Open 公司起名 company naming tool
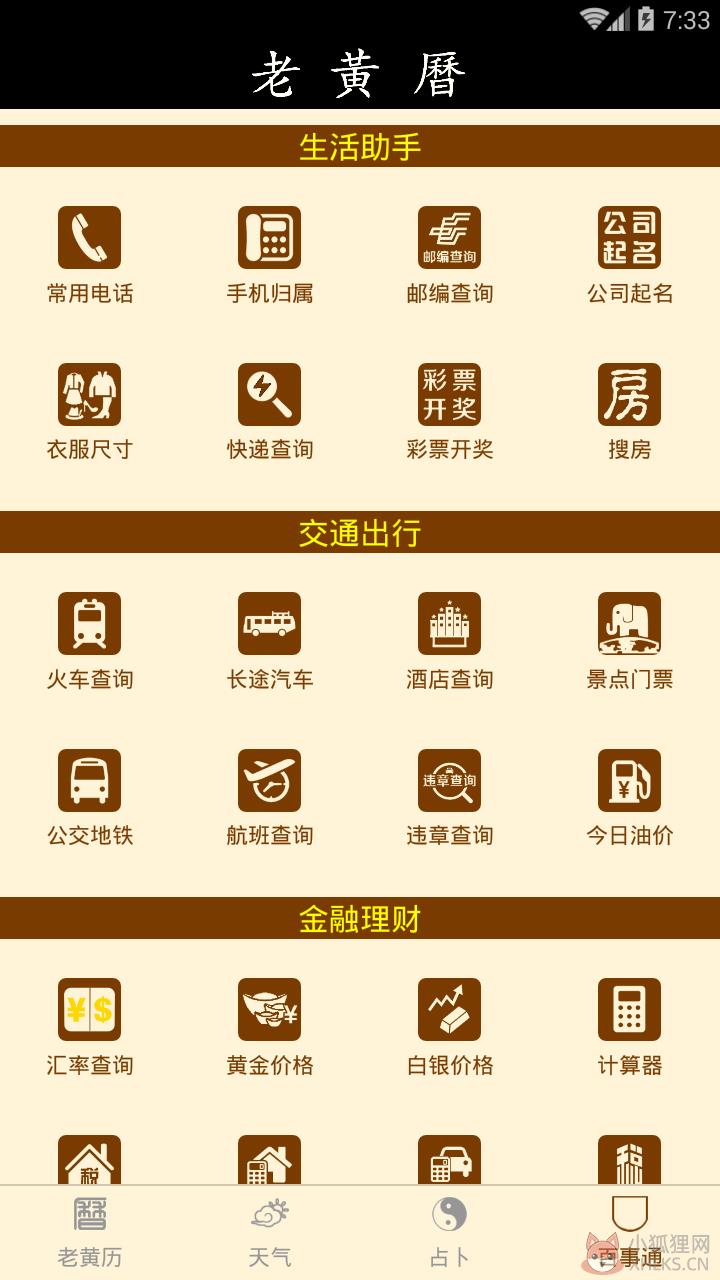Viewport: 720px width, 1280px height. [629, 255]
